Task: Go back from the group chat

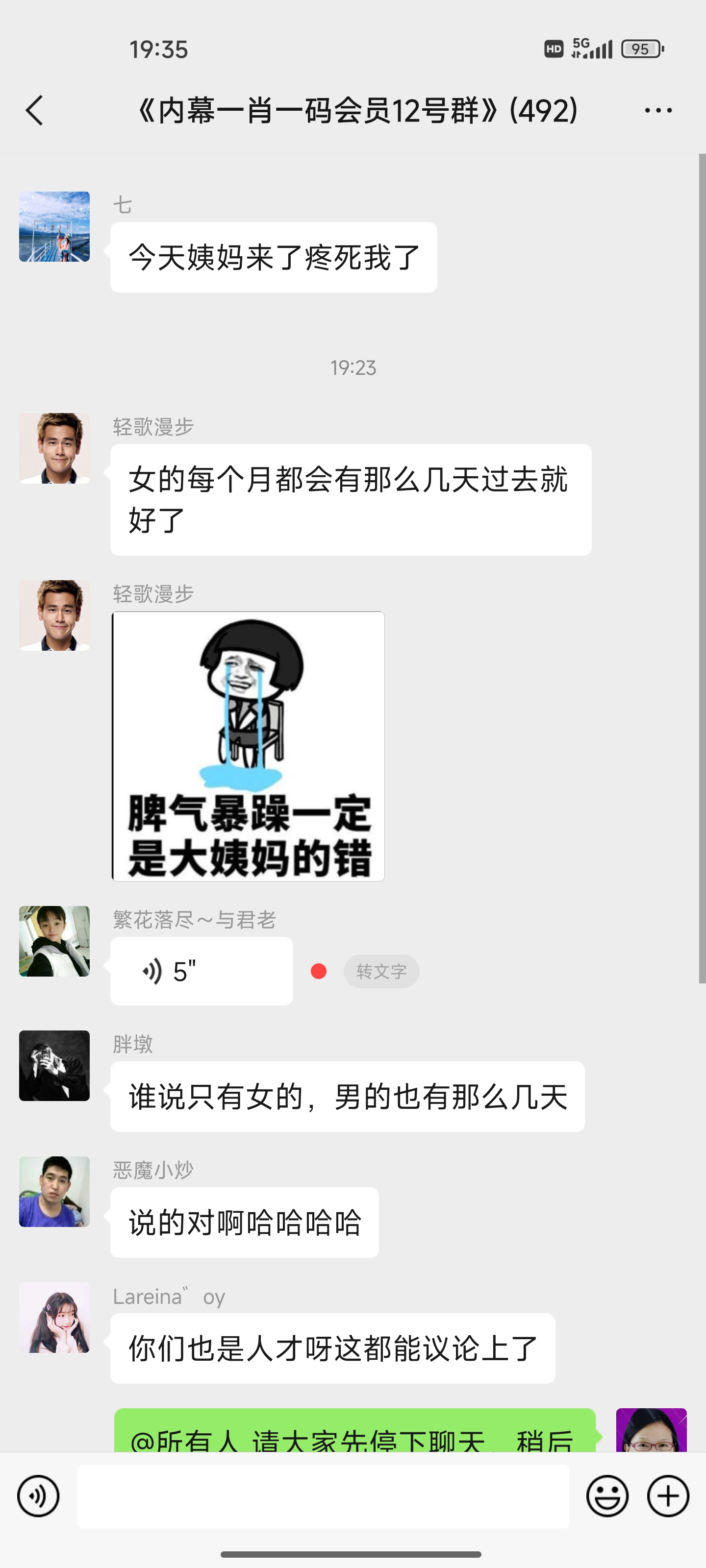Action: (35, 111)
